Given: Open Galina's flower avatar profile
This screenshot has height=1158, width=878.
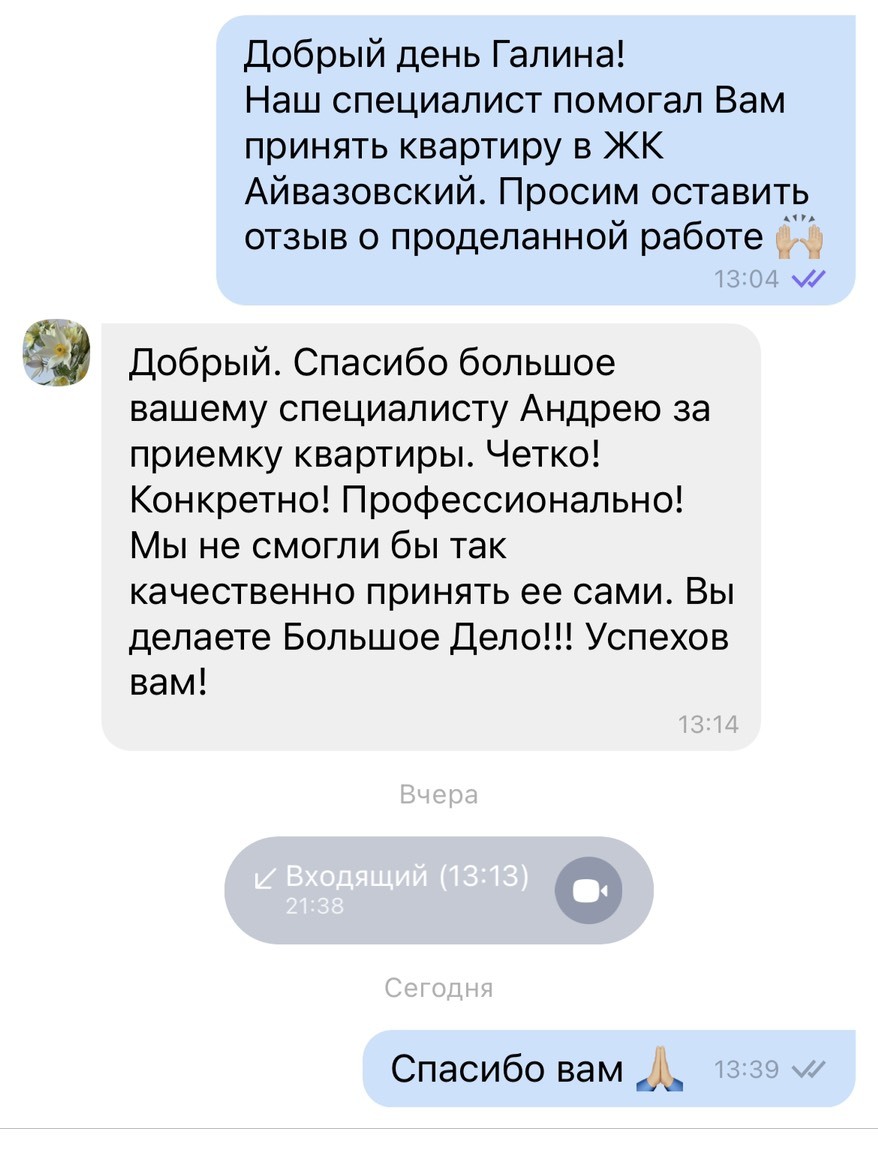Looking at the screenshot, I should pyautogui.click(x=57, y=355).
